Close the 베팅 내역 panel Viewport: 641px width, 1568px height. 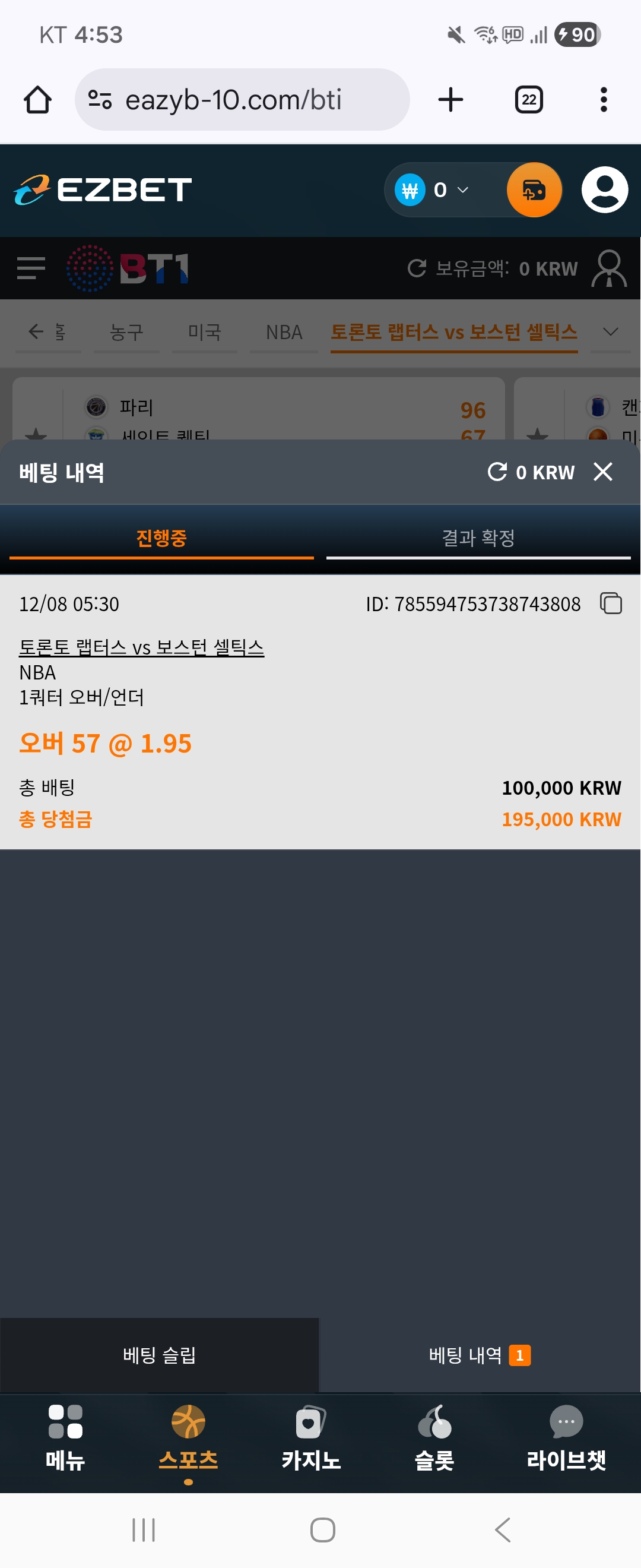point(602,472)
